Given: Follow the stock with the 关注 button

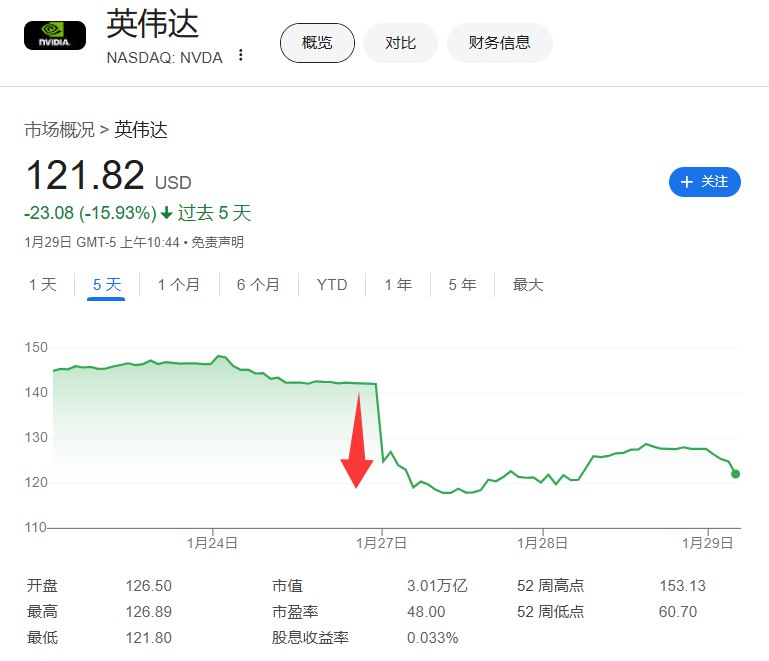Looking at the screenshot, I should pos(704,182).
